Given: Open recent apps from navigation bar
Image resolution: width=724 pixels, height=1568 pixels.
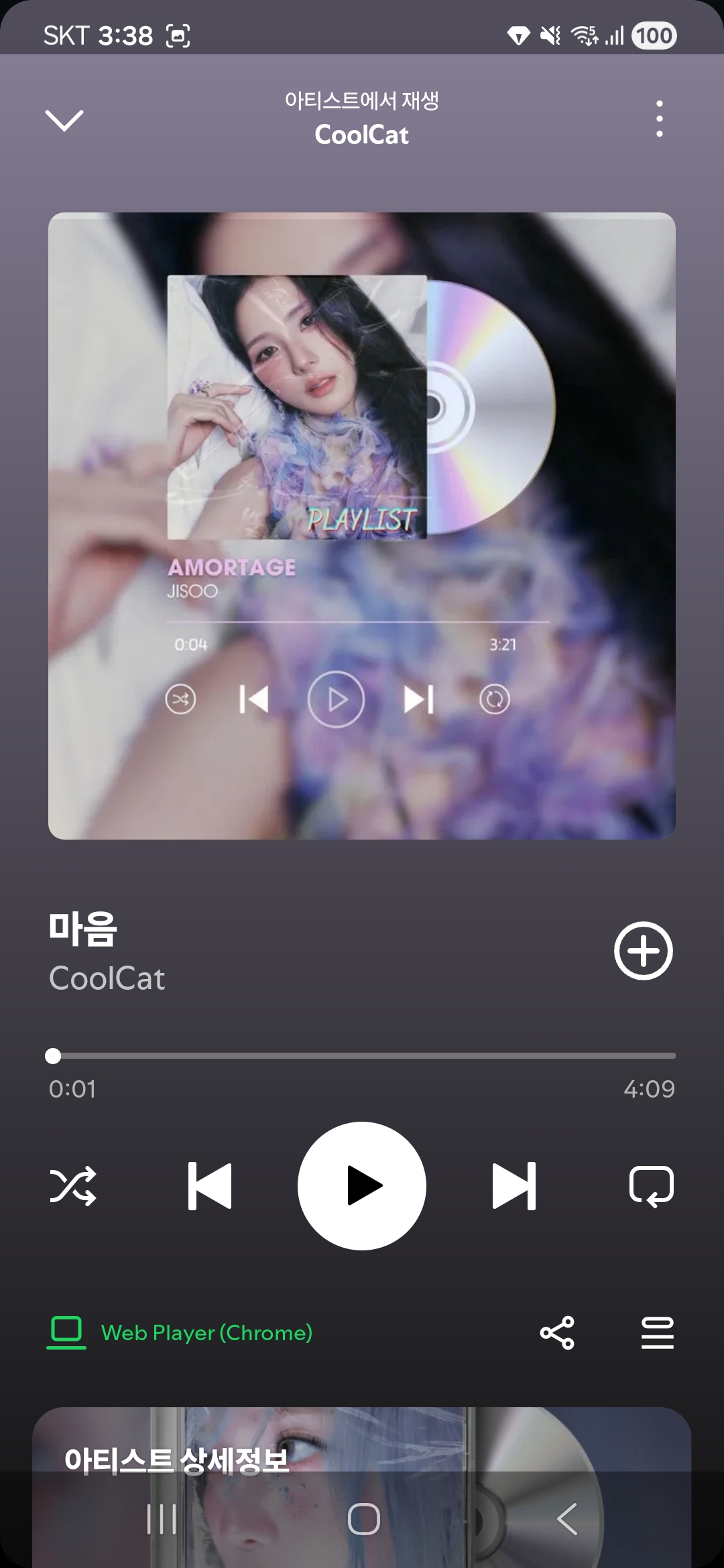Looking at the screenshot, I should [162, 1518].
